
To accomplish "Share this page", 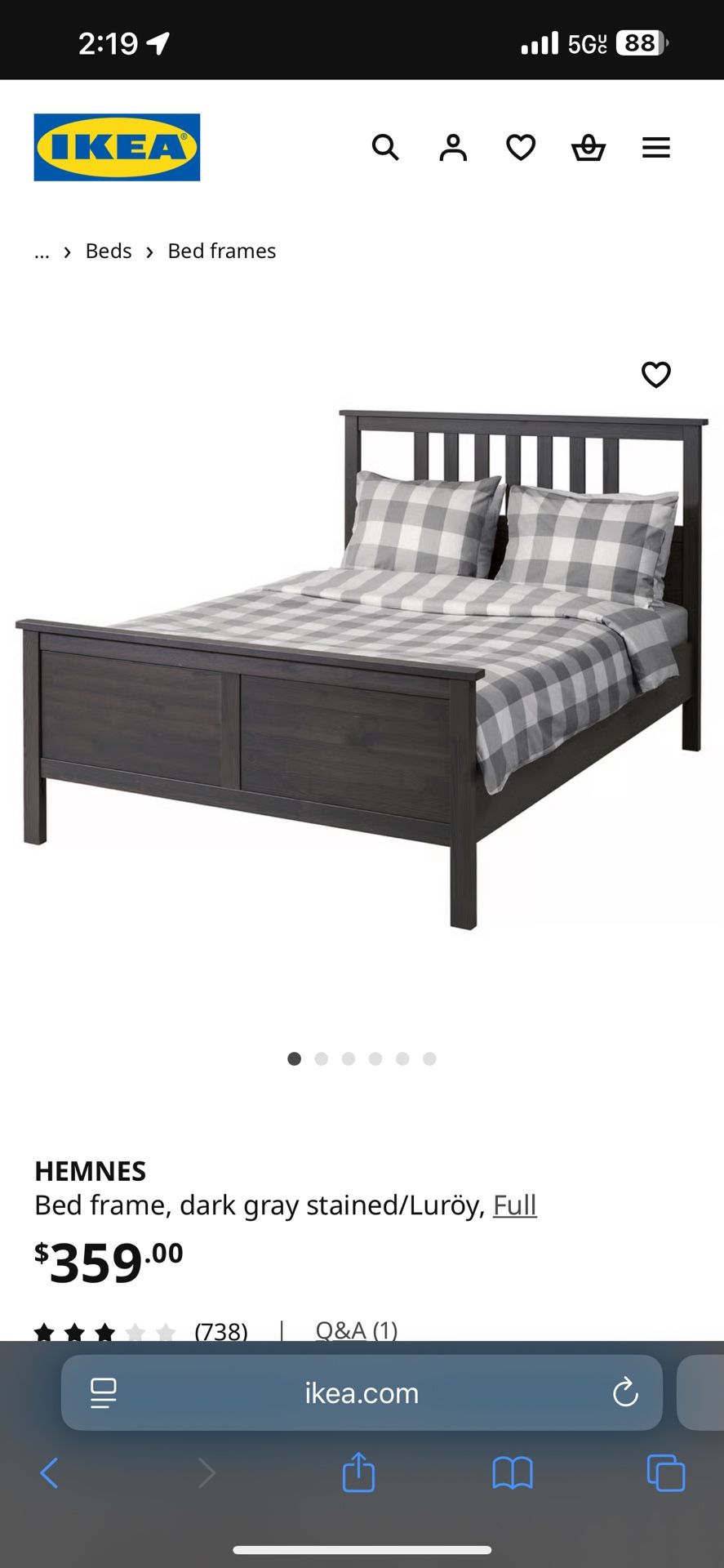I will 358,1472.
